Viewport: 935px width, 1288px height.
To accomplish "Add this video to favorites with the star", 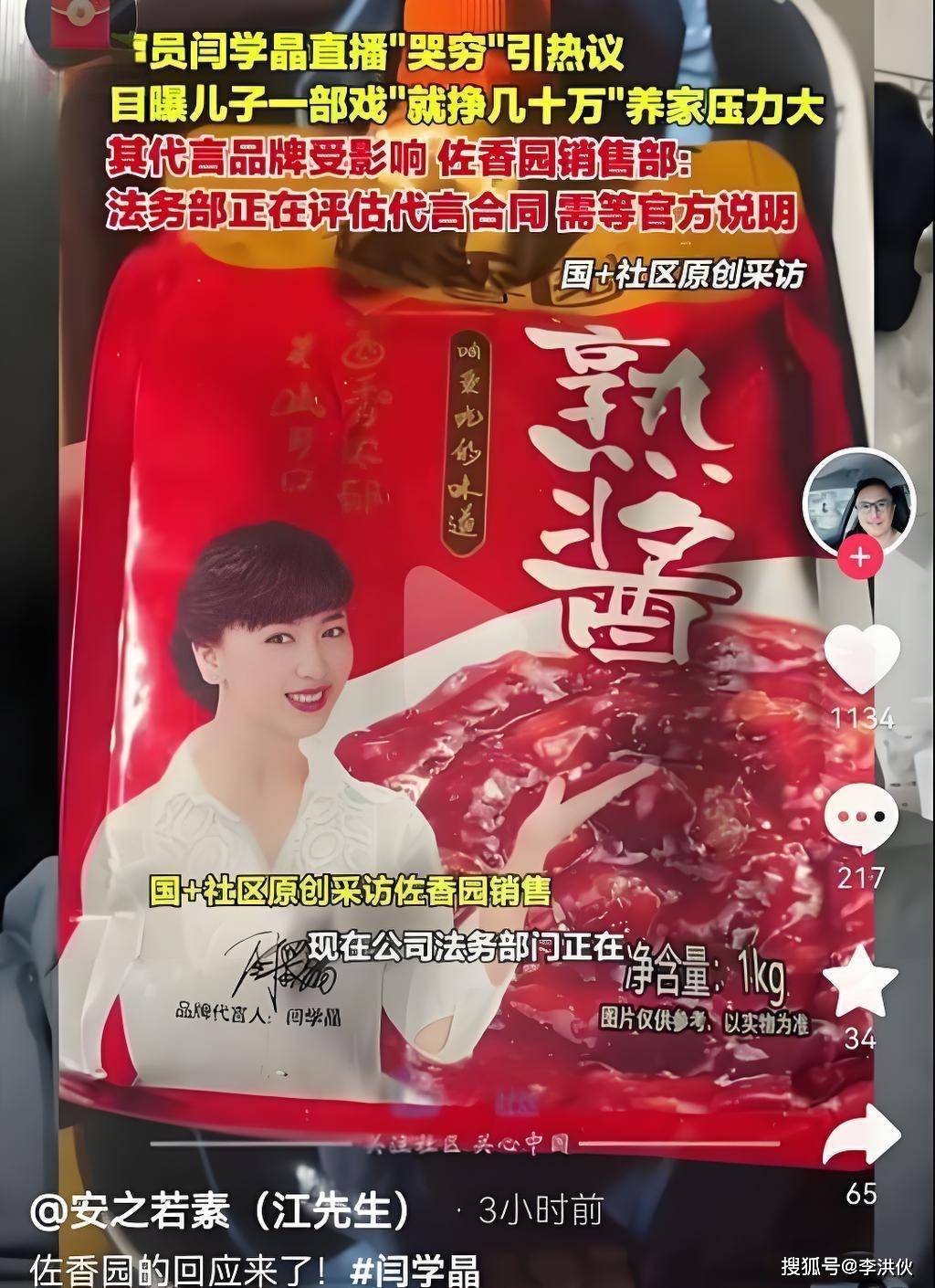I will click(x=860, y=983).
